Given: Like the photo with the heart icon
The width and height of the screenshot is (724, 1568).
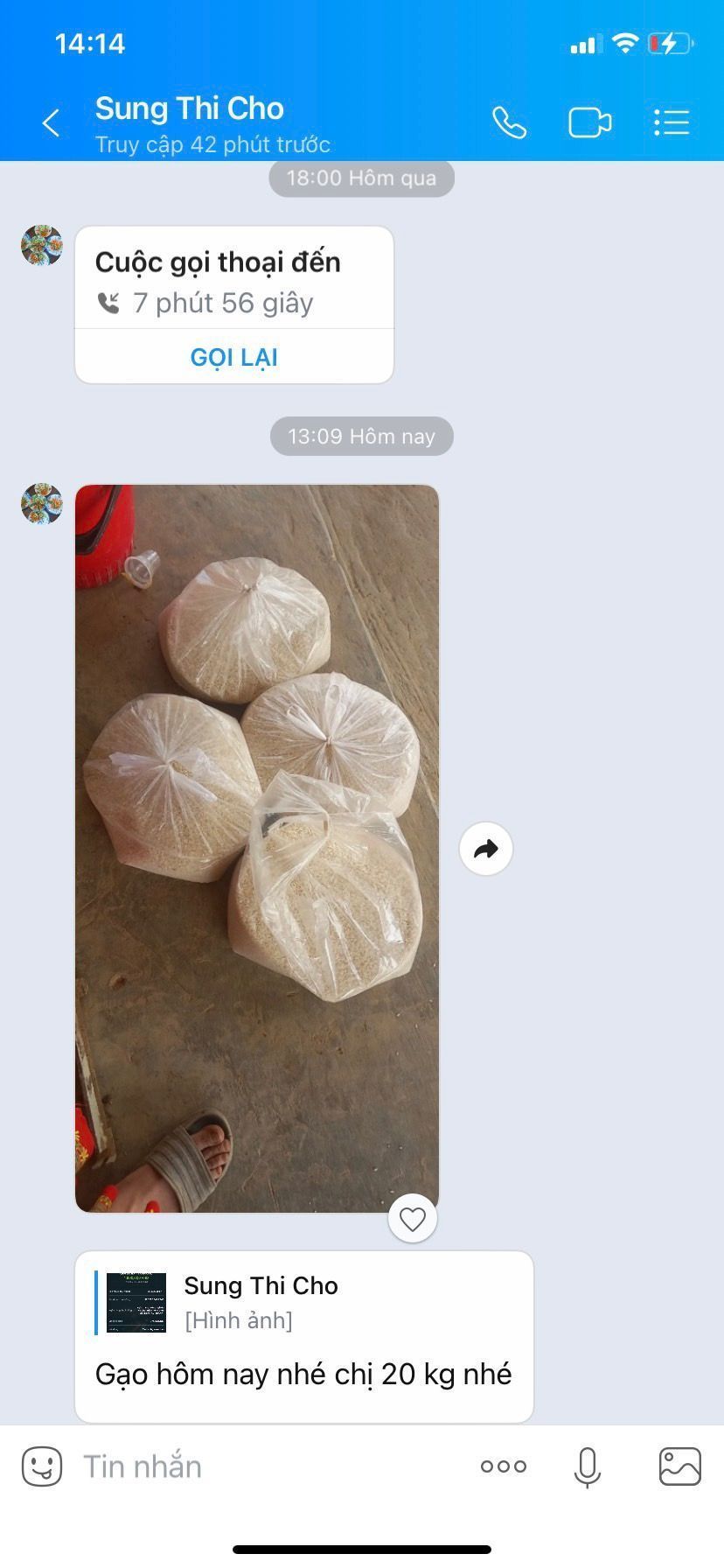Looking at the screenshot, I should coord(413,1218).
